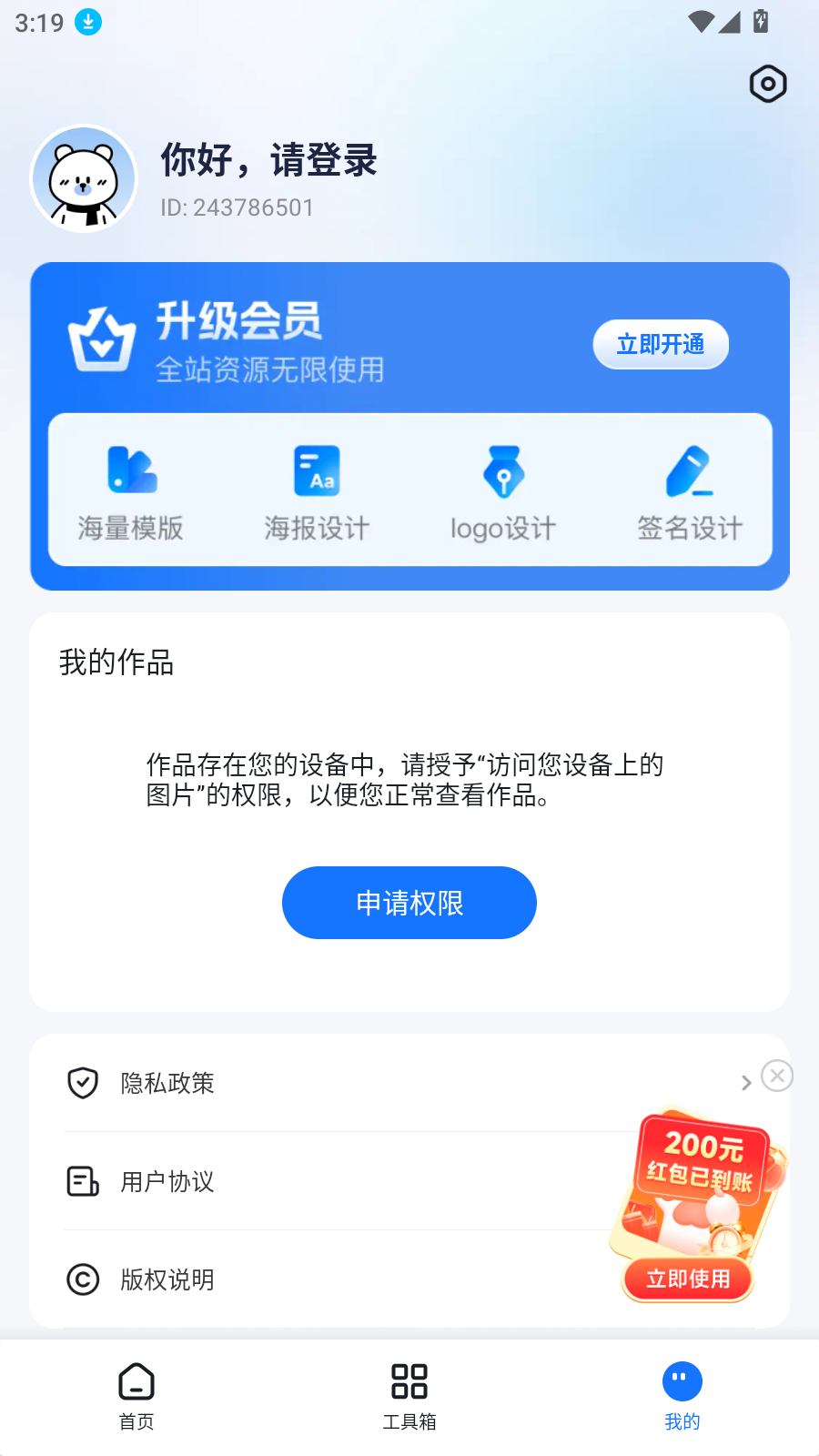Tap the VIP basket icon on membership banner

[103, 341]
